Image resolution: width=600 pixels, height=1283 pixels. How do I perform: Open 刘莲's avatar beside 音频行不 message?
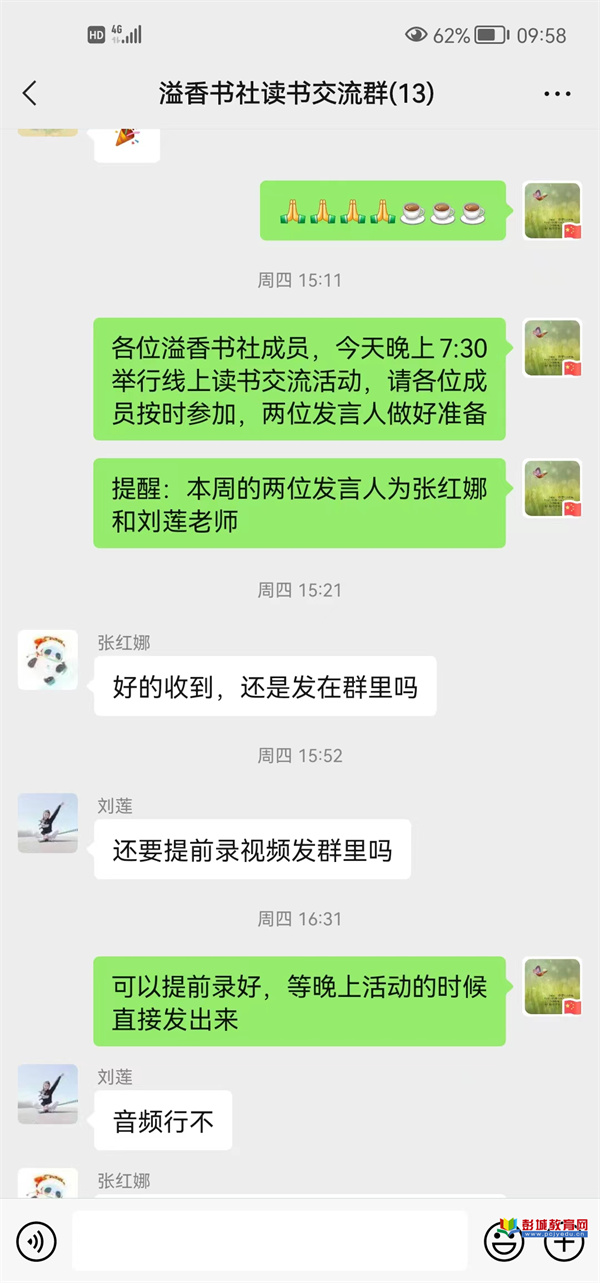coord(48,1094)
